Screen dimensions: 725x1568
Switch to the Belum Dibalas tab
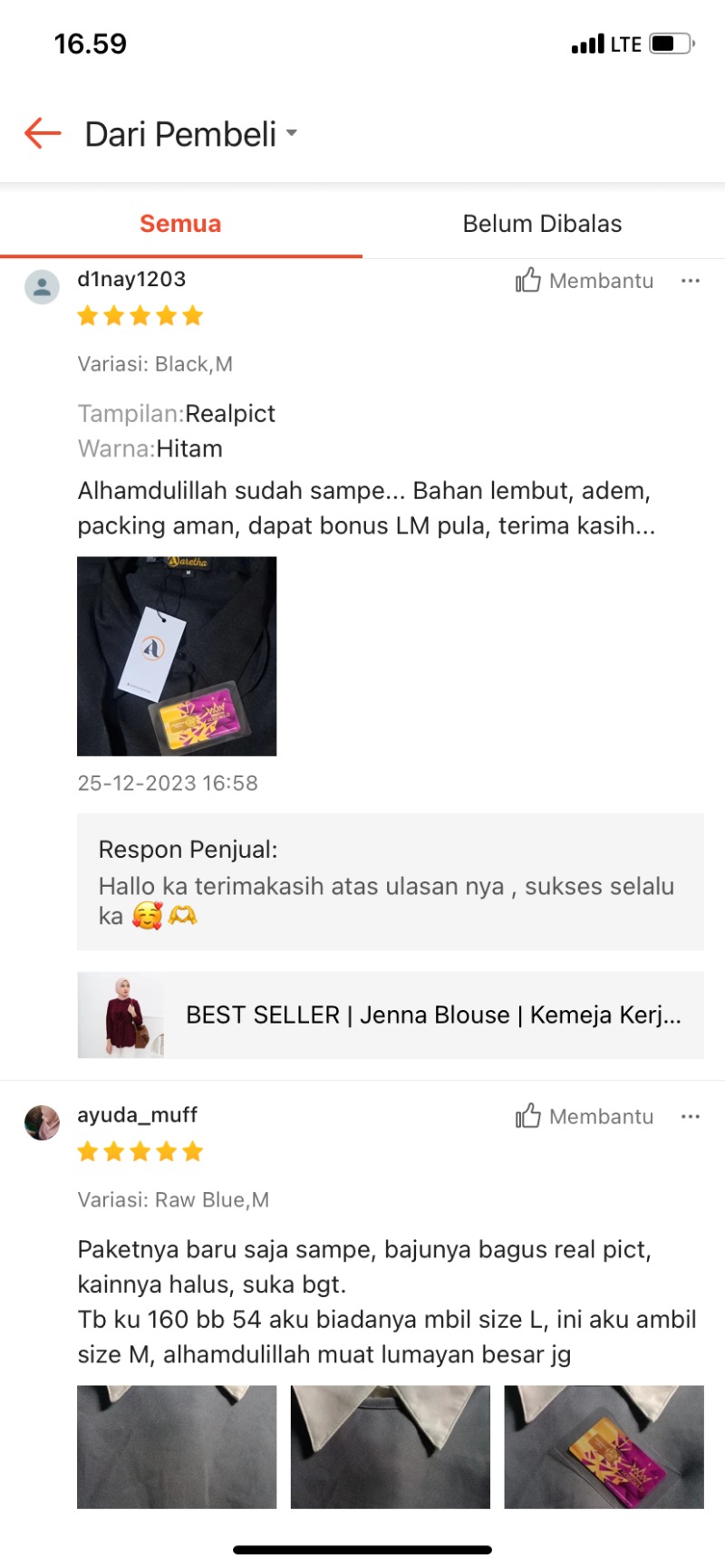[x=542, y=224]
